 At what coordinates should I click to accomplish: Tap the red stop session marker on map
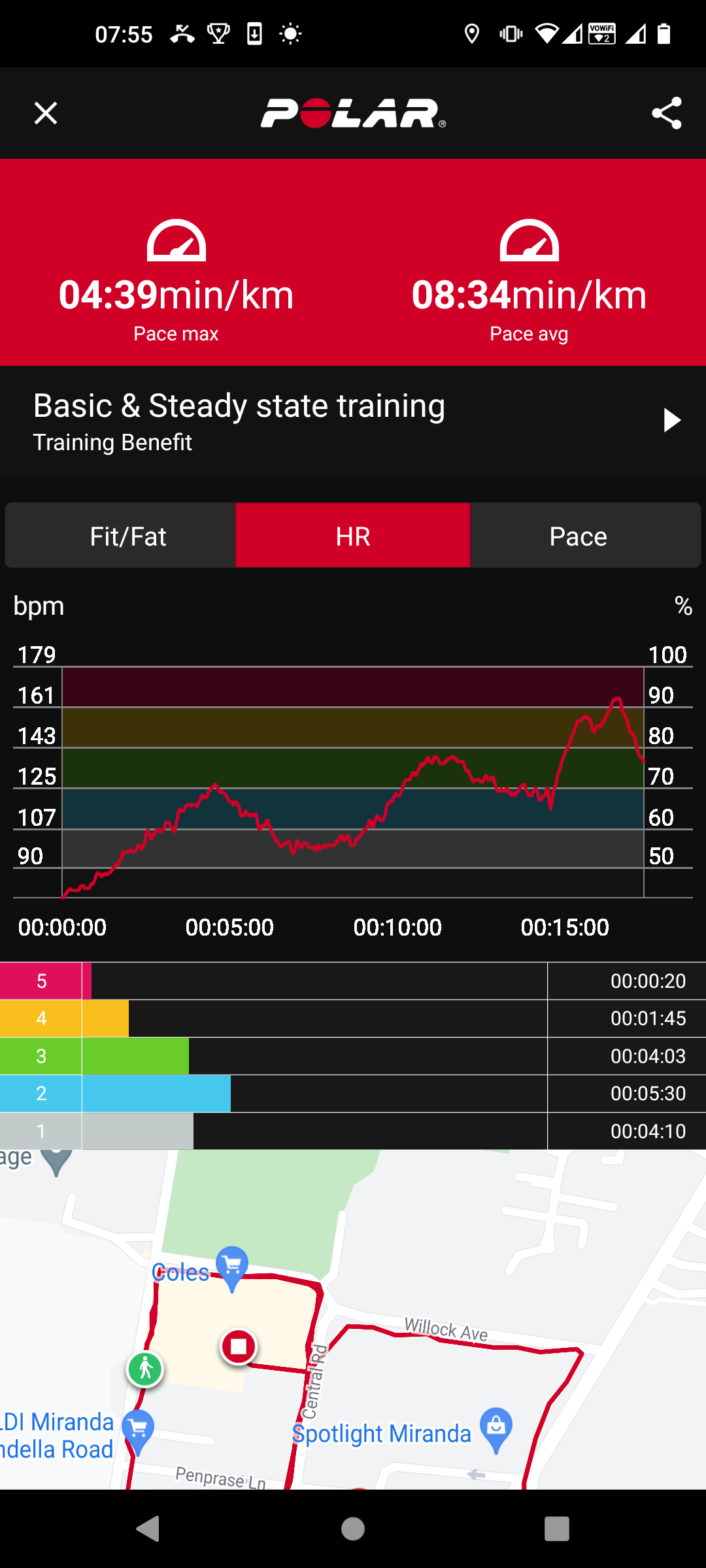[239, 1346]
